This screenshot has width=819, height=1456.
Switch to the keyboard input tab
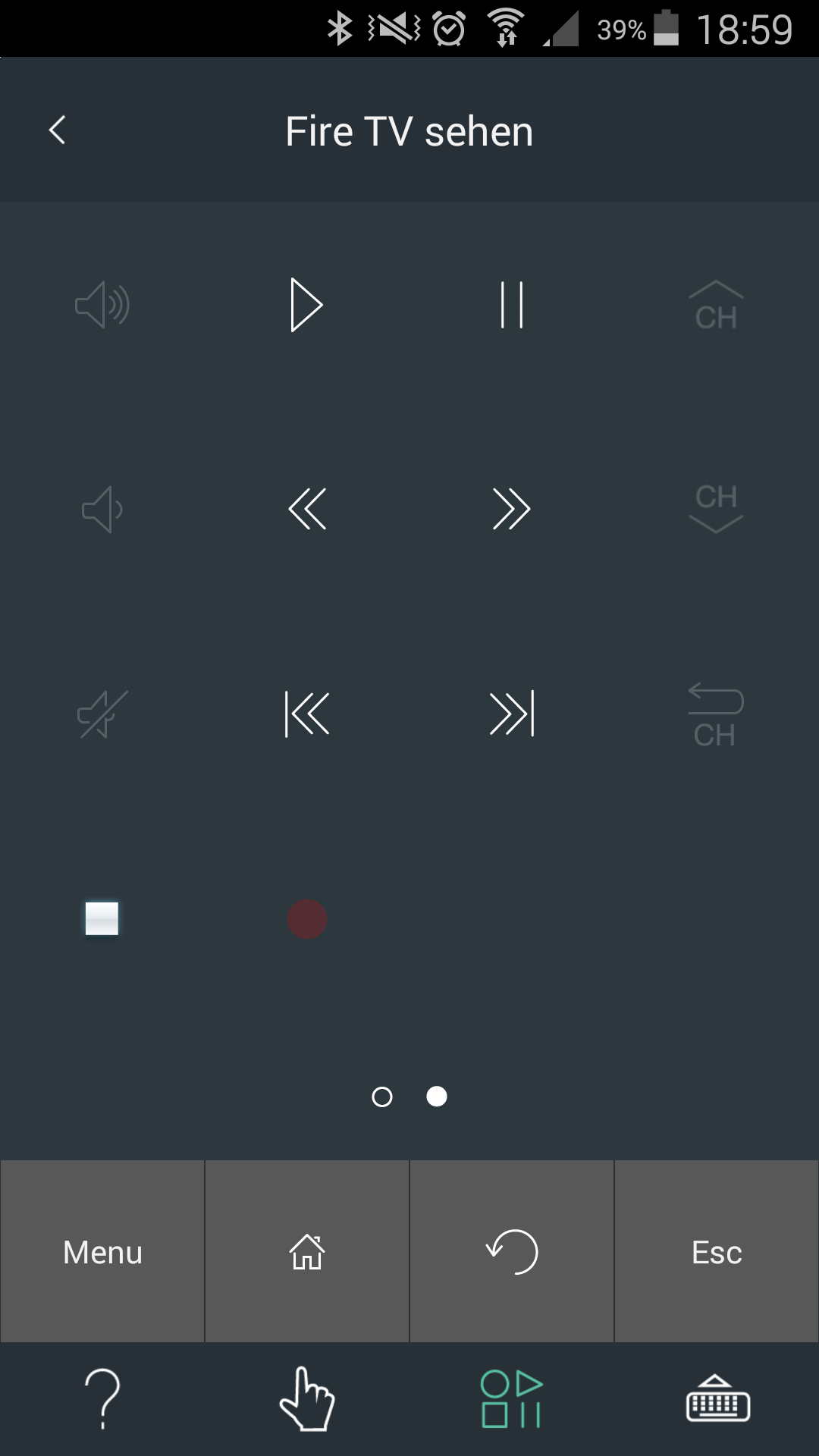[x=717, y=1399]
